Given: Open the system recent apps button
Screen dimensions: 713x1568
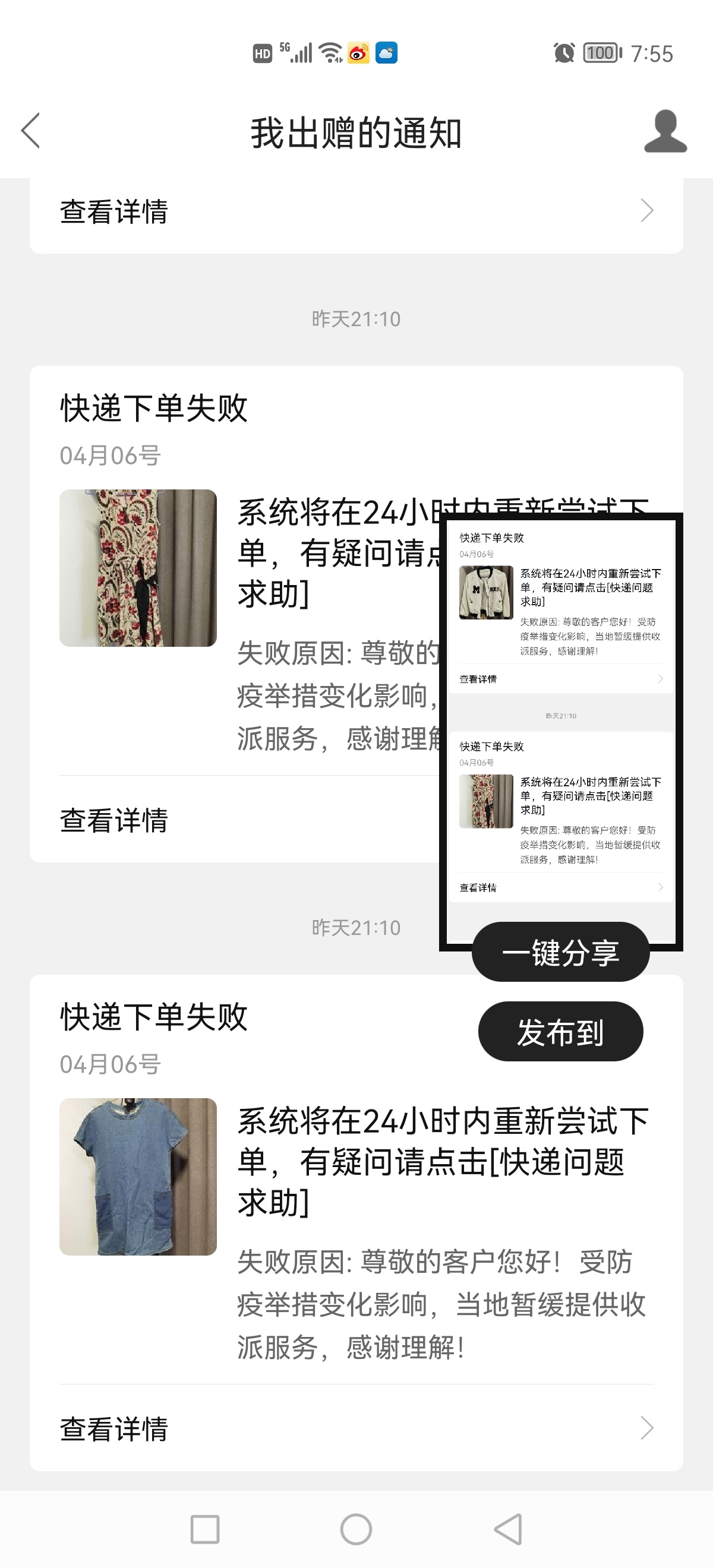Looking at the screenshot, I should click(x=205, y=1529).
